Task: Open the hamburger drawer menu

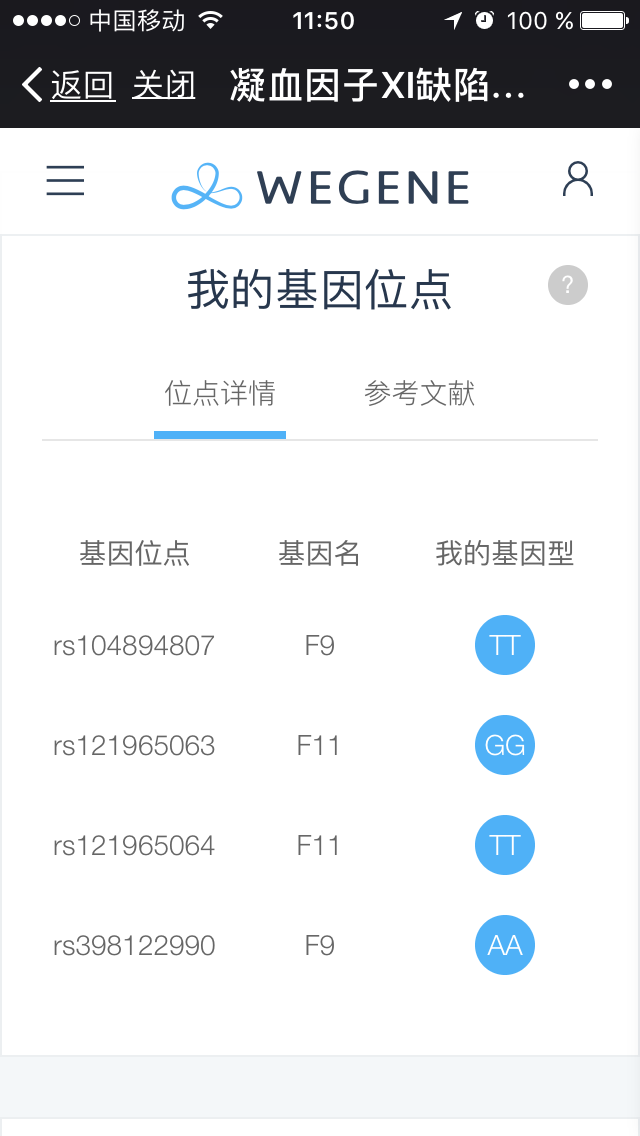Action: point(65,180)
